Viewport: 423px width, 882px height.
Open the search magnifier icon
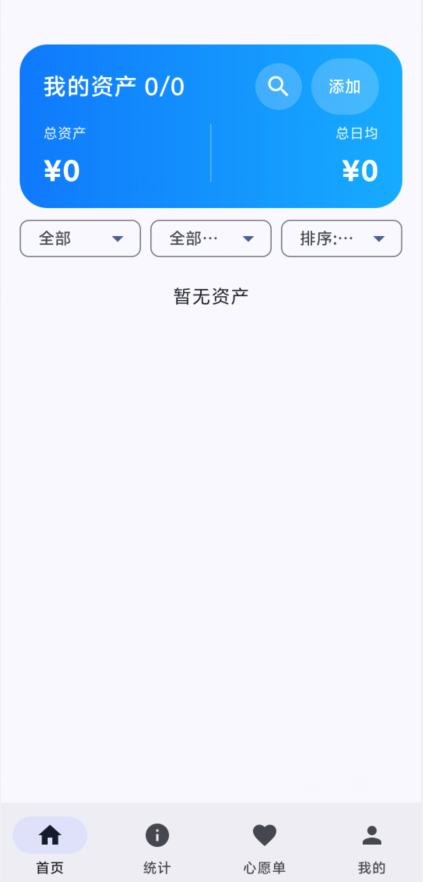click(x=278, y=87)
